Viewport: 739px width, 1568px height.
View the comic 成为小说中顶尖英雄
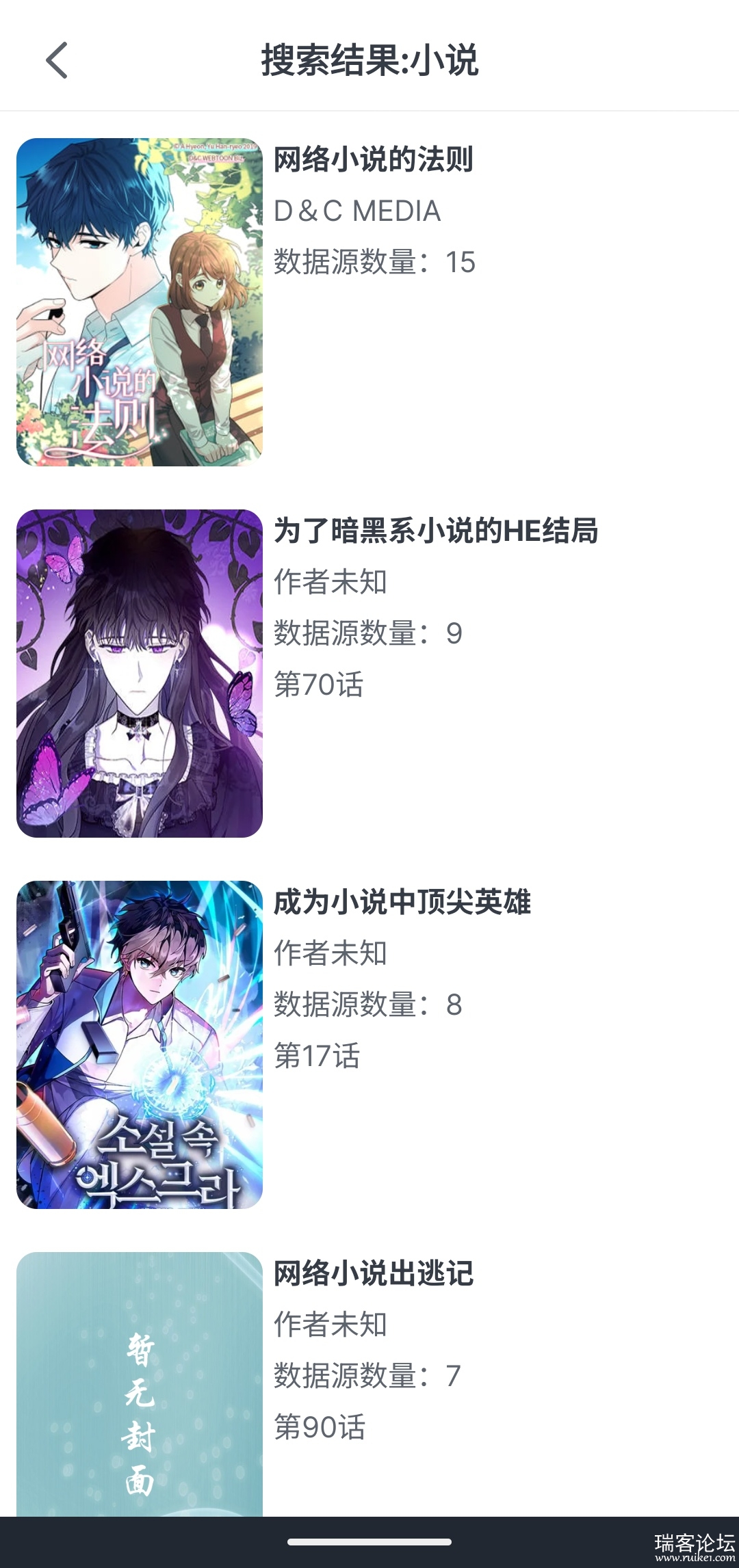(x=402, y=903)
